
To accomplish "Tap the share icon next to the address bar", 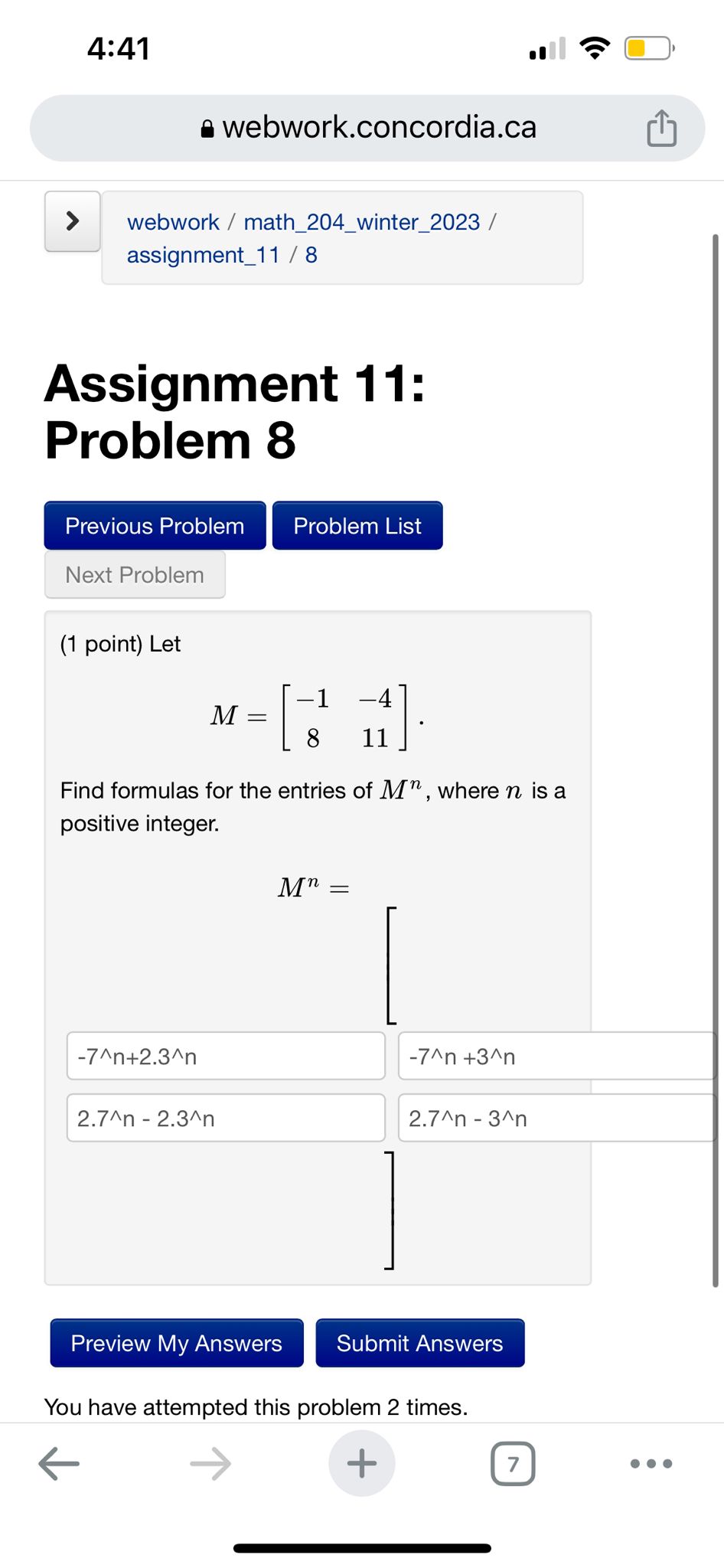I will (x=661, y=127).
